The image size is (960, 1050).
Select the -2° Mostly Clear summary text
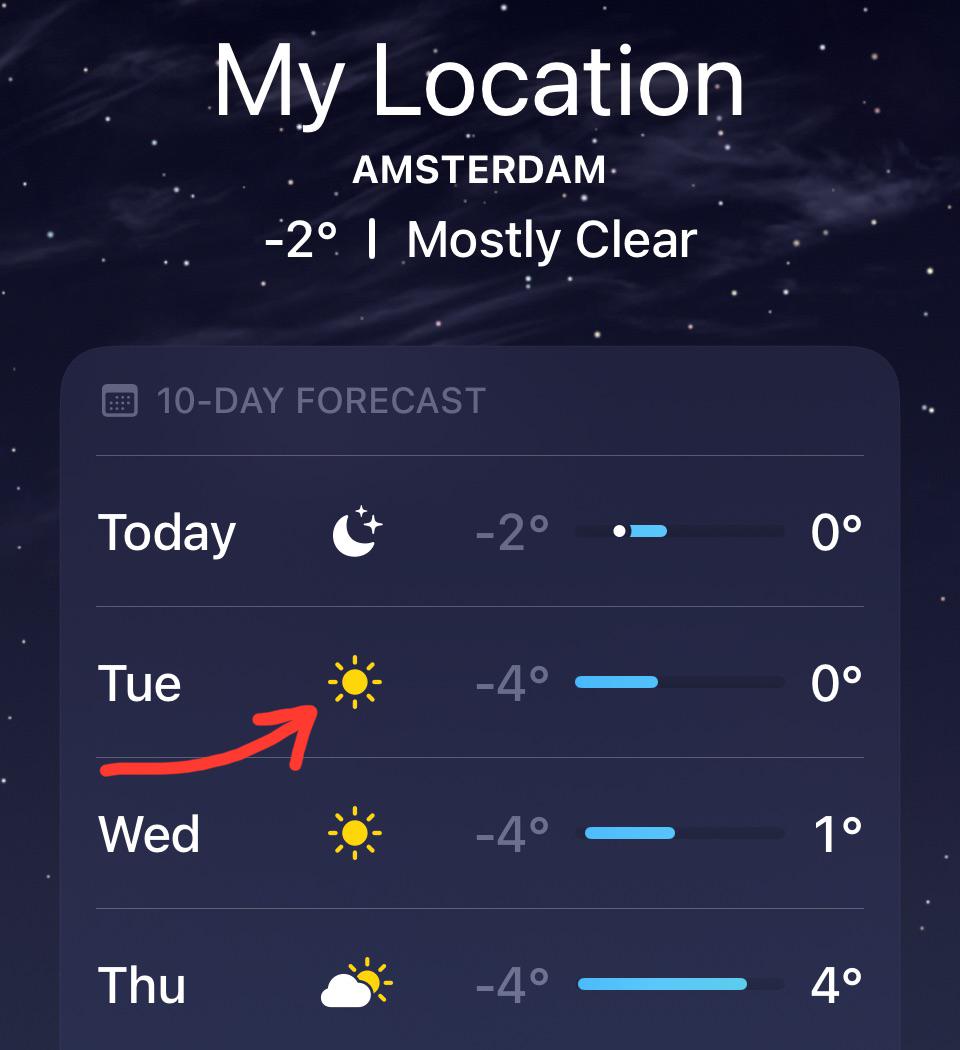coord(480,239)
